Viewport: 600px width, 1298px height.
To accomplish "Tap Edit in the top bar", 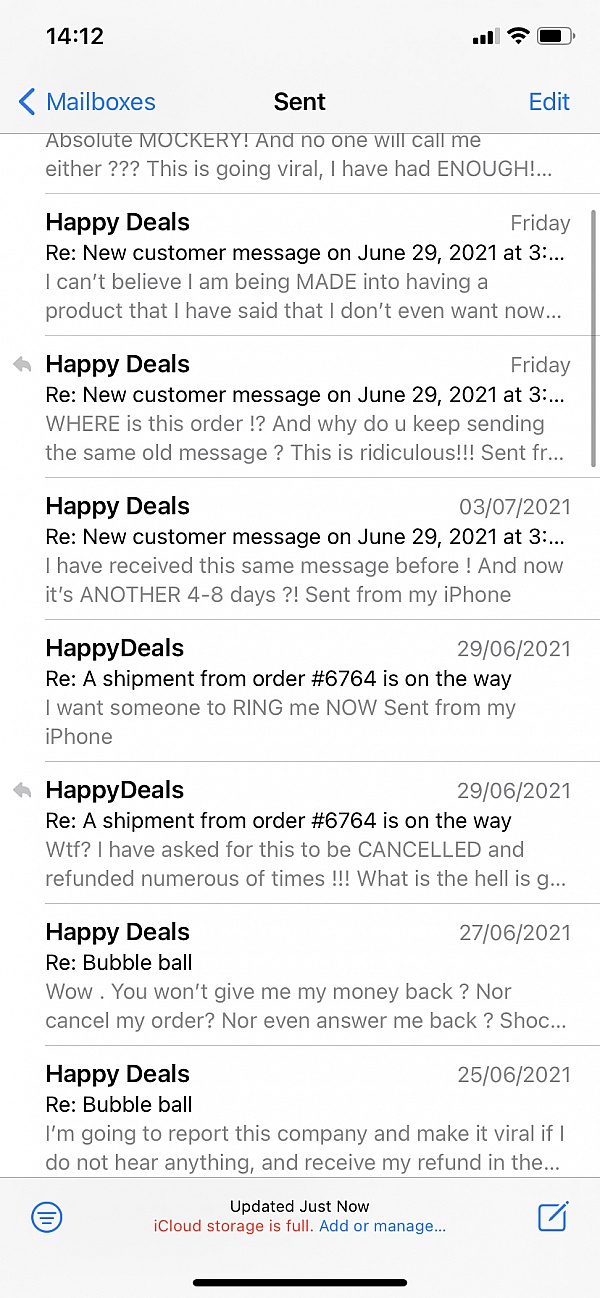I will click(x=549, y=101).
